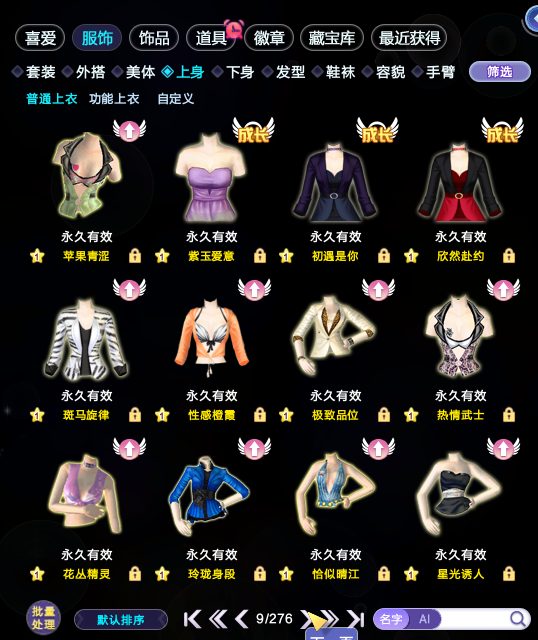Switch to 功能上衣 sub-tab
This screenshot has height=640, width=538.
114,98
